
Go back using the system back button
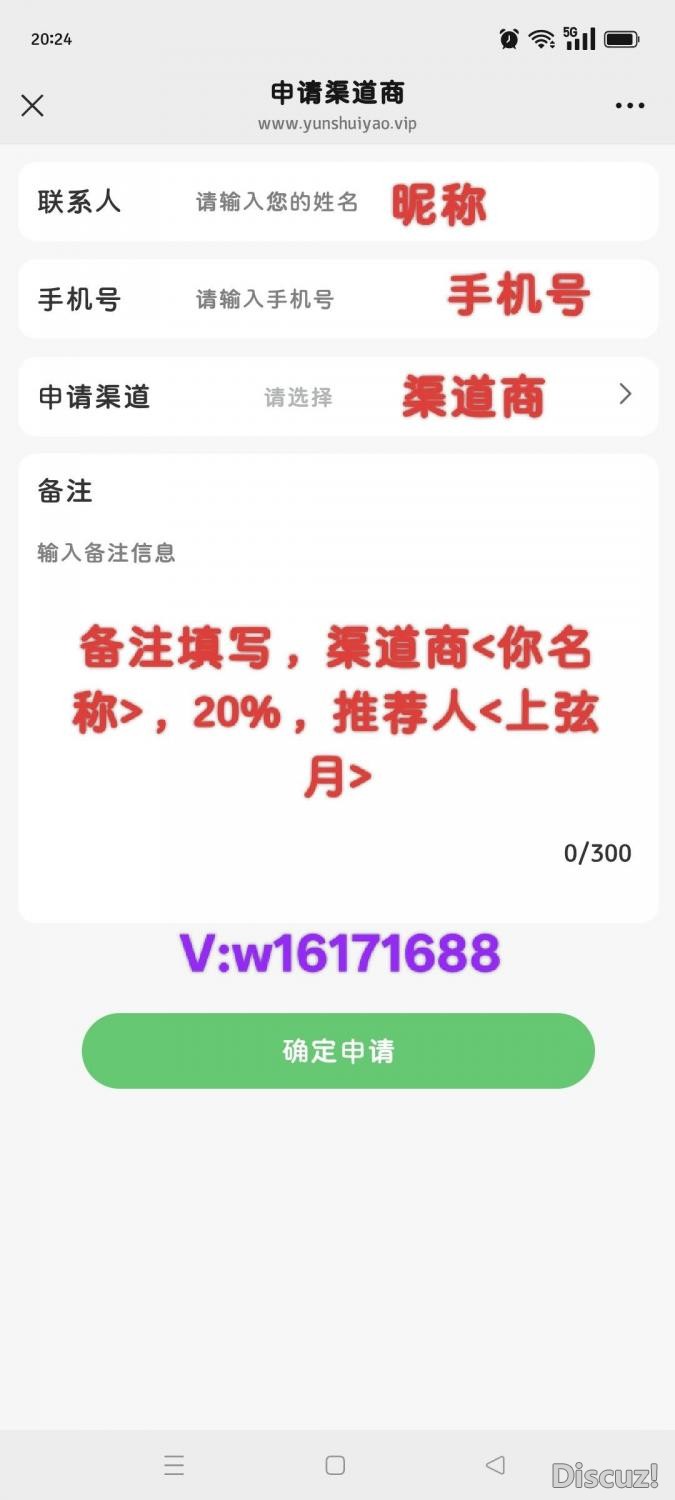pos(495,1465)
